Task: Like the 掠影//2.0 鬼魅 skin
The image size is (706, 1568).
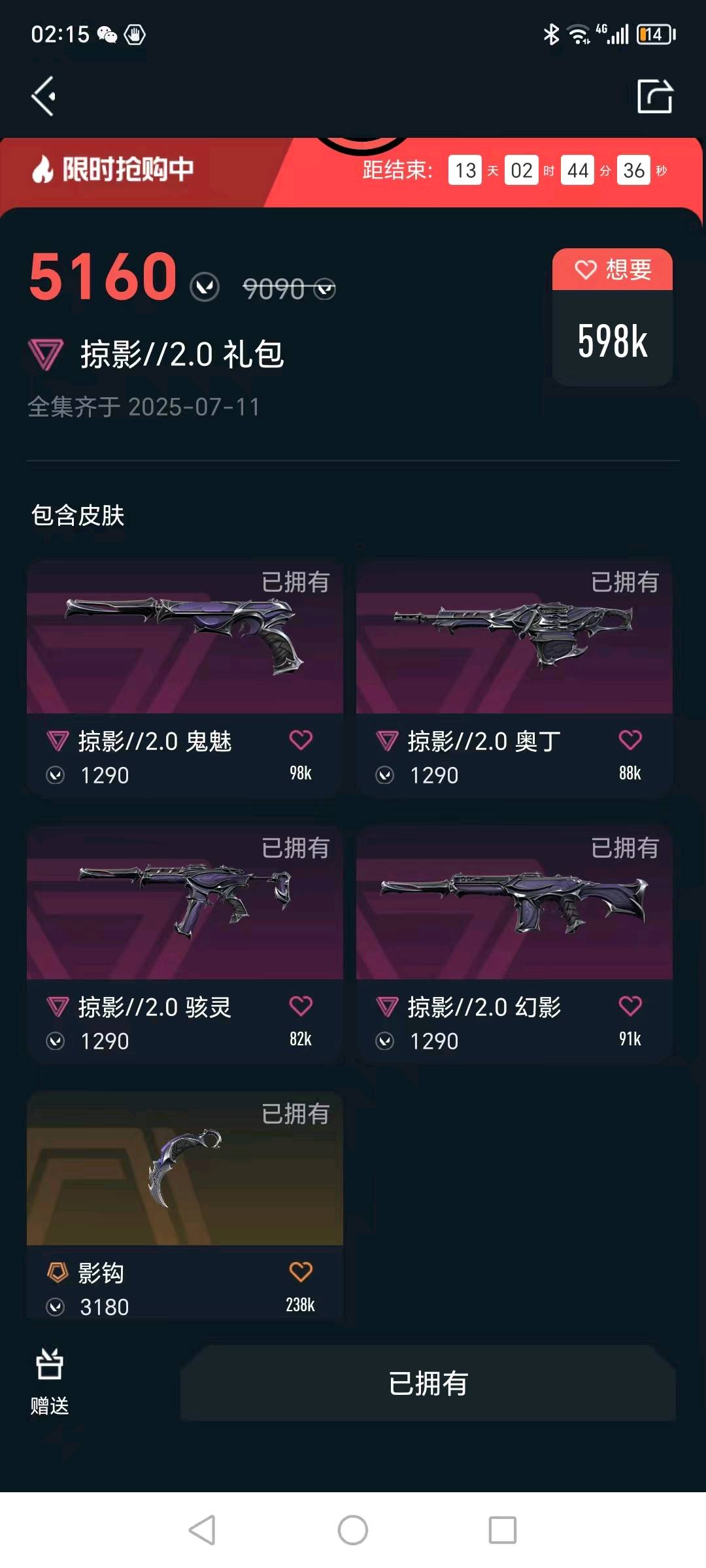Action: [x=301, y=740]
